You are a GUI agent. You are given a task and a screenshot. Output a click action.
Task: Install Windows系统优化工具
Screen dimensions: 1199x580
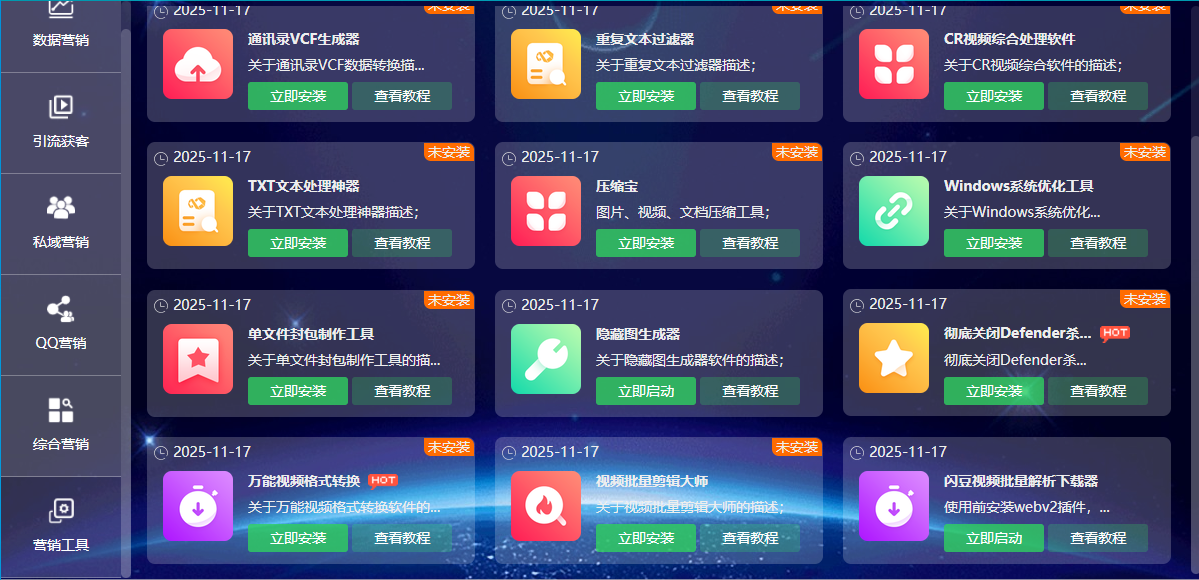click(994, 243)
